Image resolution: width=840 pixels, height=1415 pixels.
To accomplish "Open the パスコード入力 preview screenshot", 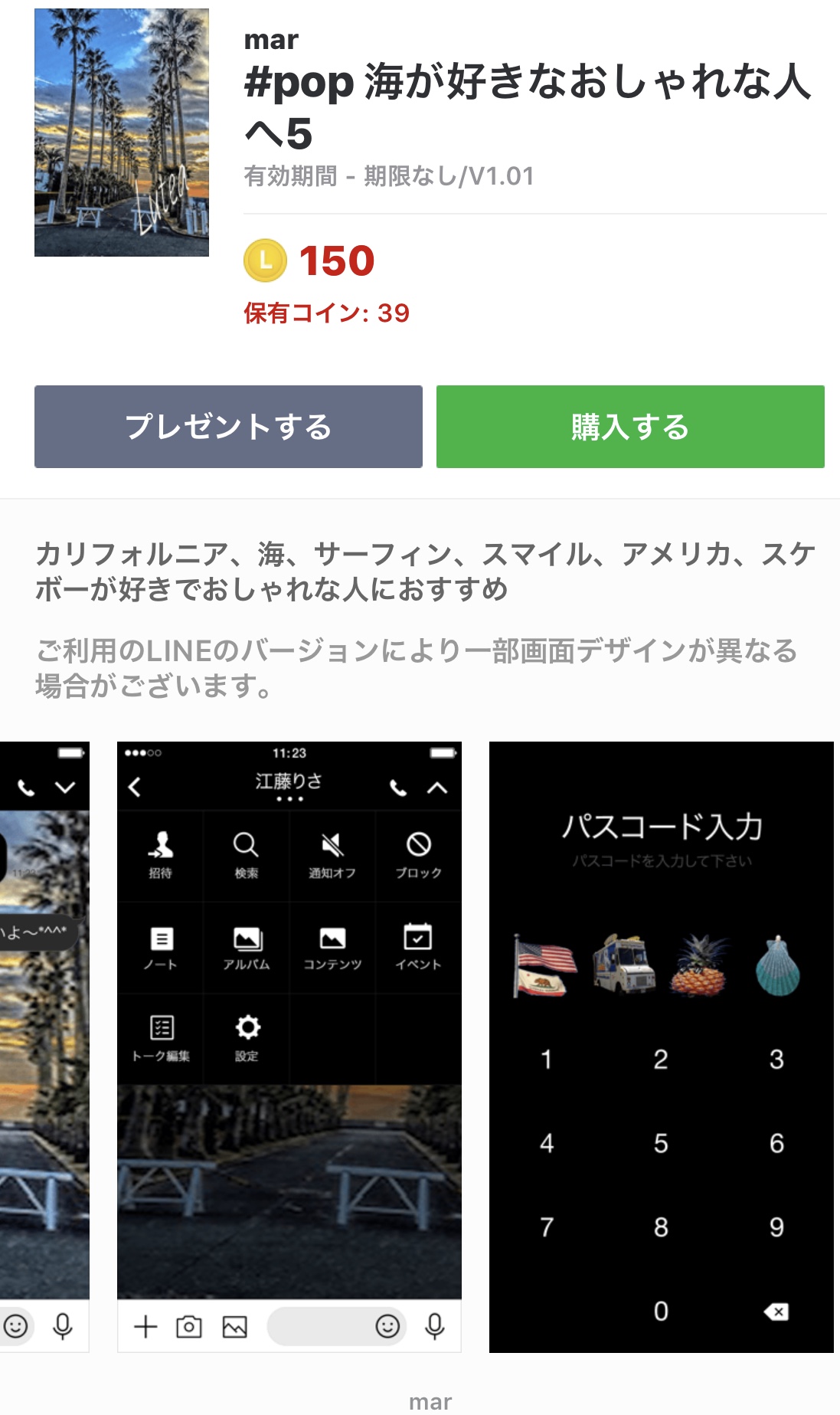I will 661,1047.
